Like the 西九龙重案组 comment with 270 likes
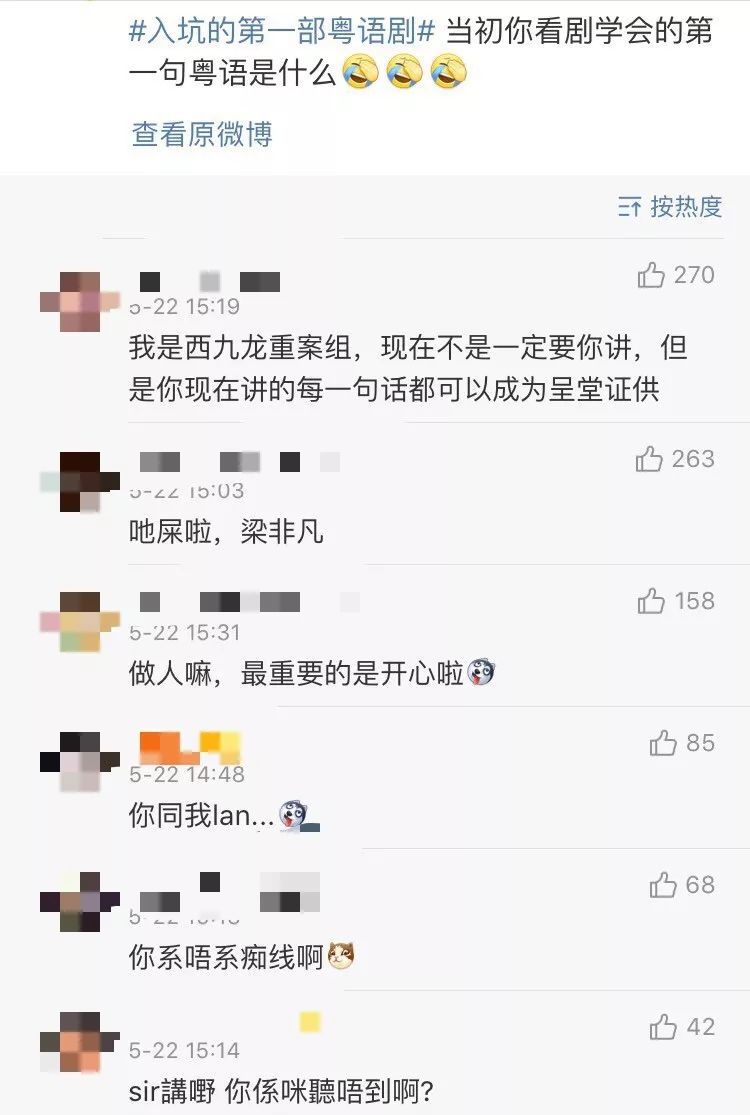Image resolution: width=750 pixels, height=1115 pixels. pos(652,275)
